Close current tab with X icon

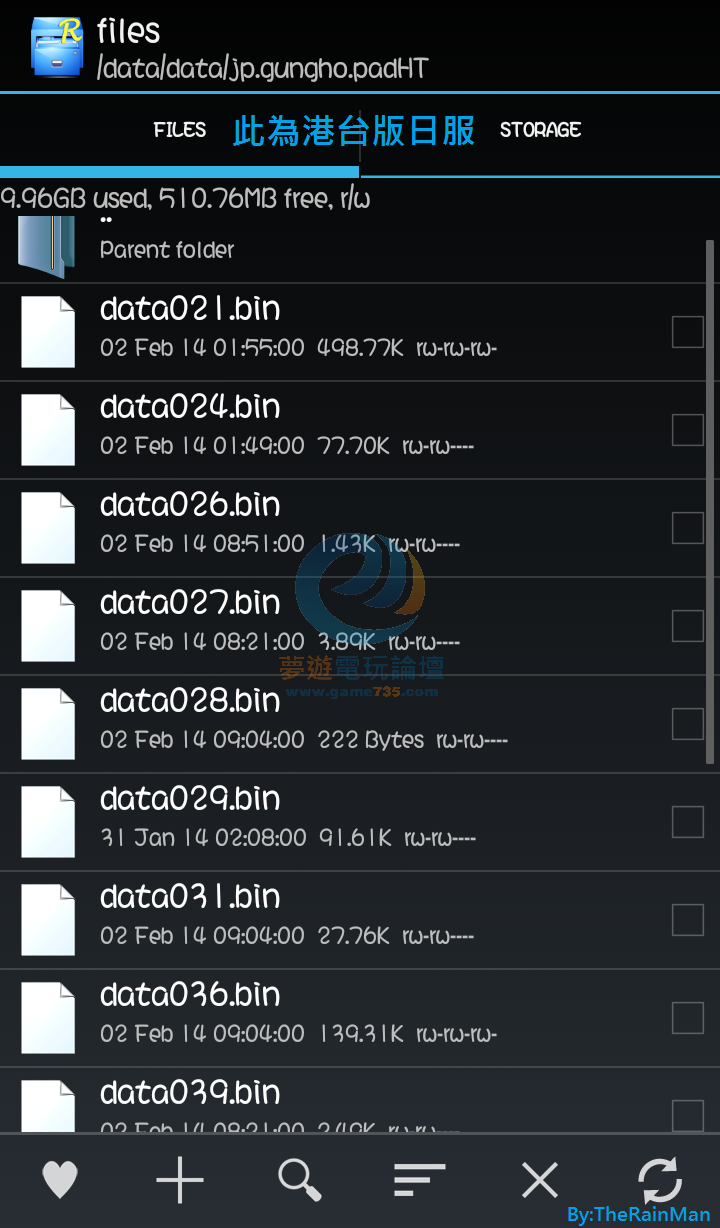540,1181
